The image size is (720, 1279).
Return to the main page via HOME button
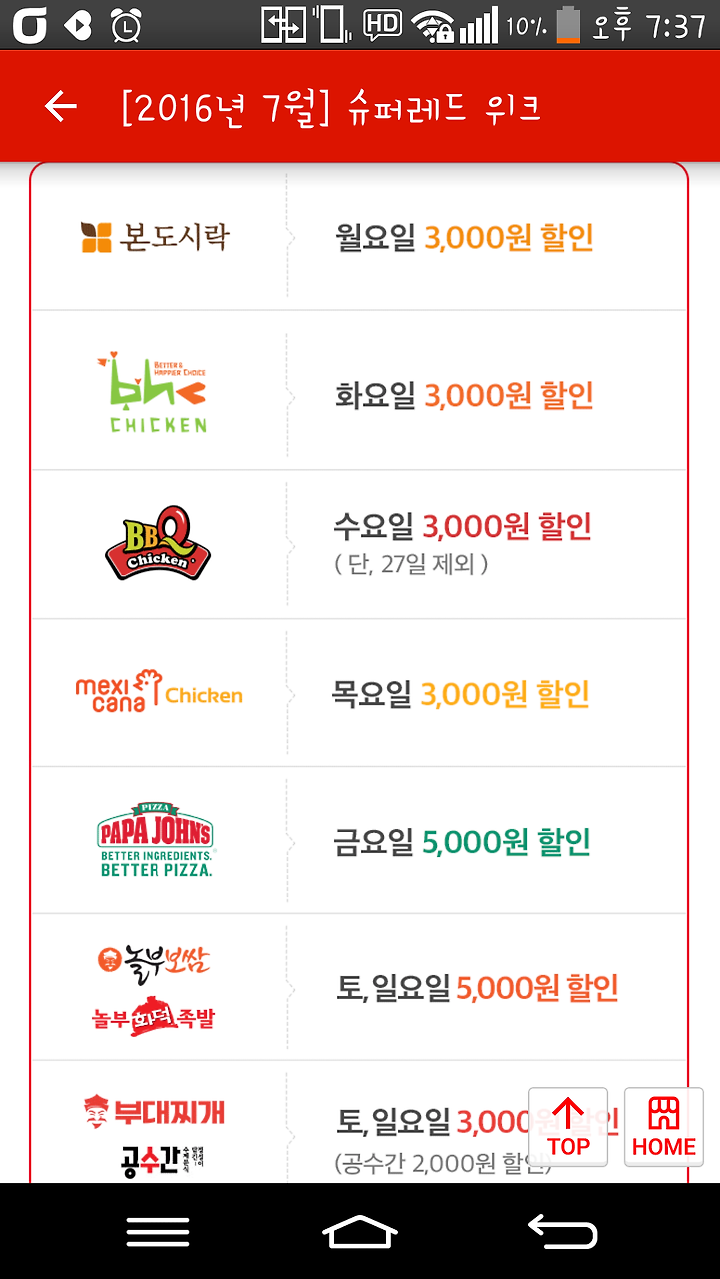(664, 1127)
